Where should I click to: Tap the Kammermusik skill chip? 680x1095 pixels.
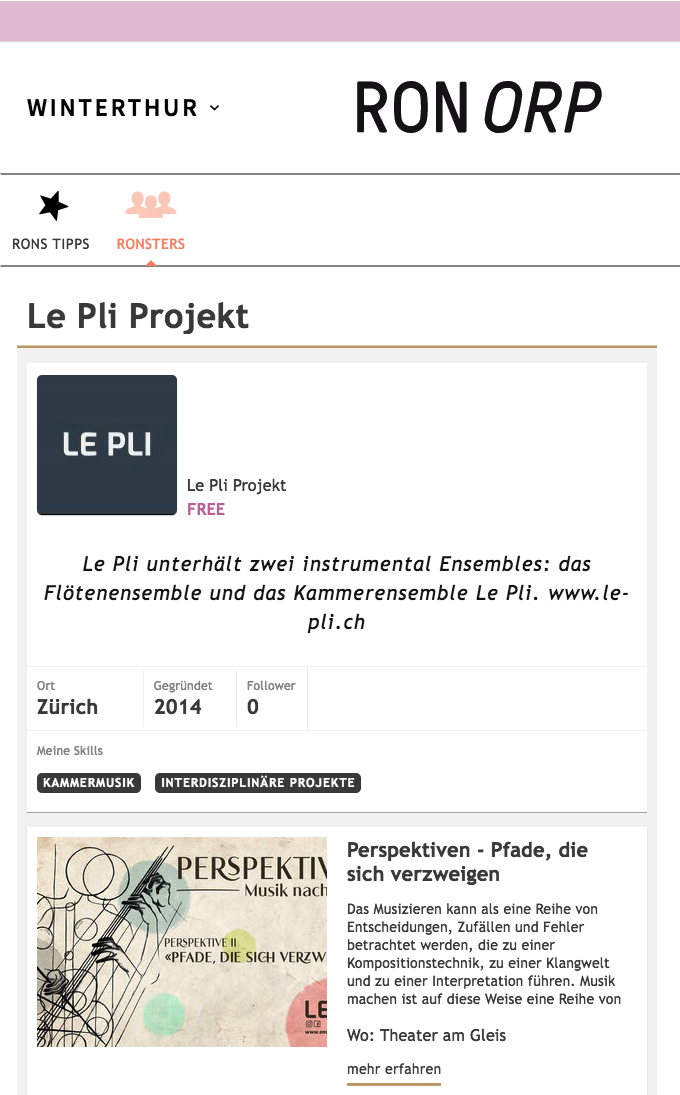89,783
